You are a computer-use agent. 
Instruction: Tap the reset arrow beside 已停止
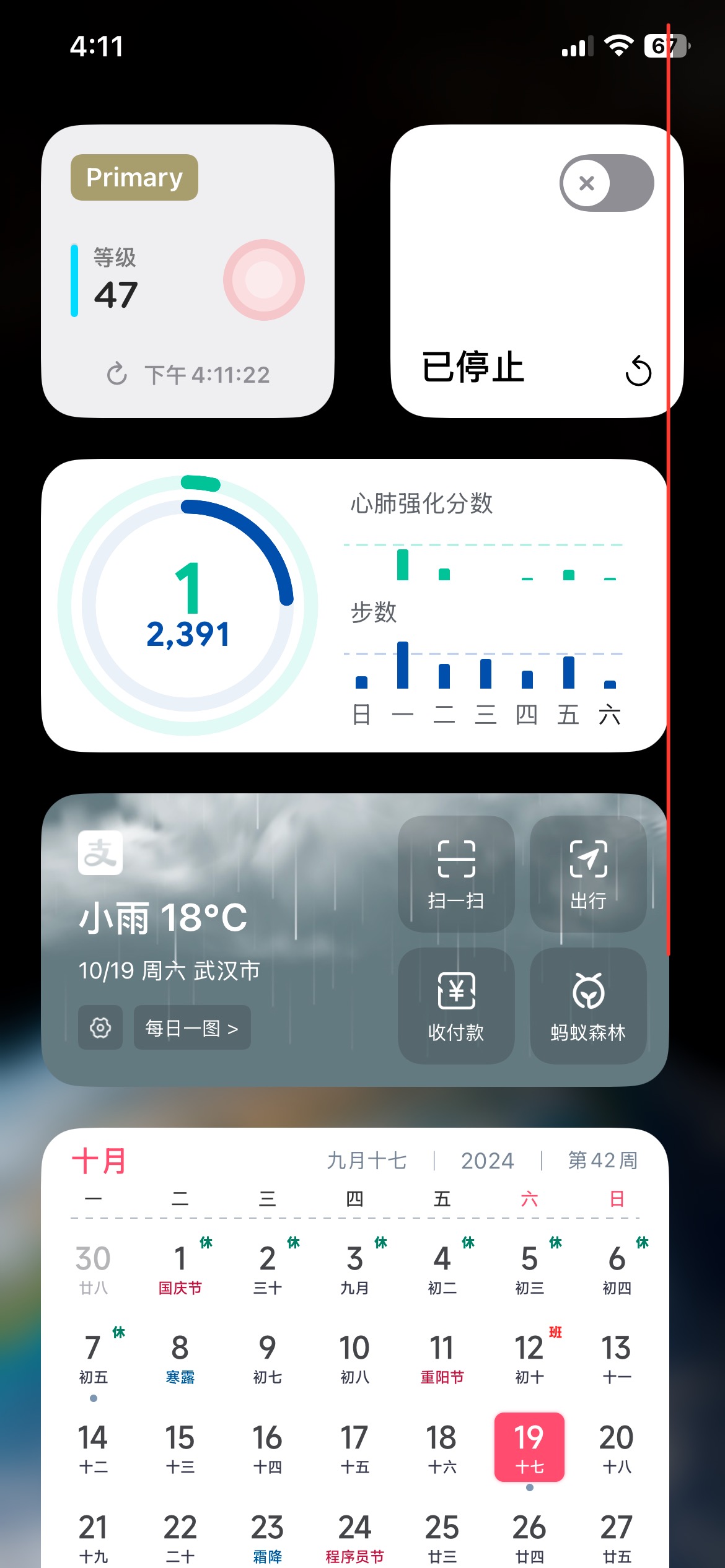638,372
